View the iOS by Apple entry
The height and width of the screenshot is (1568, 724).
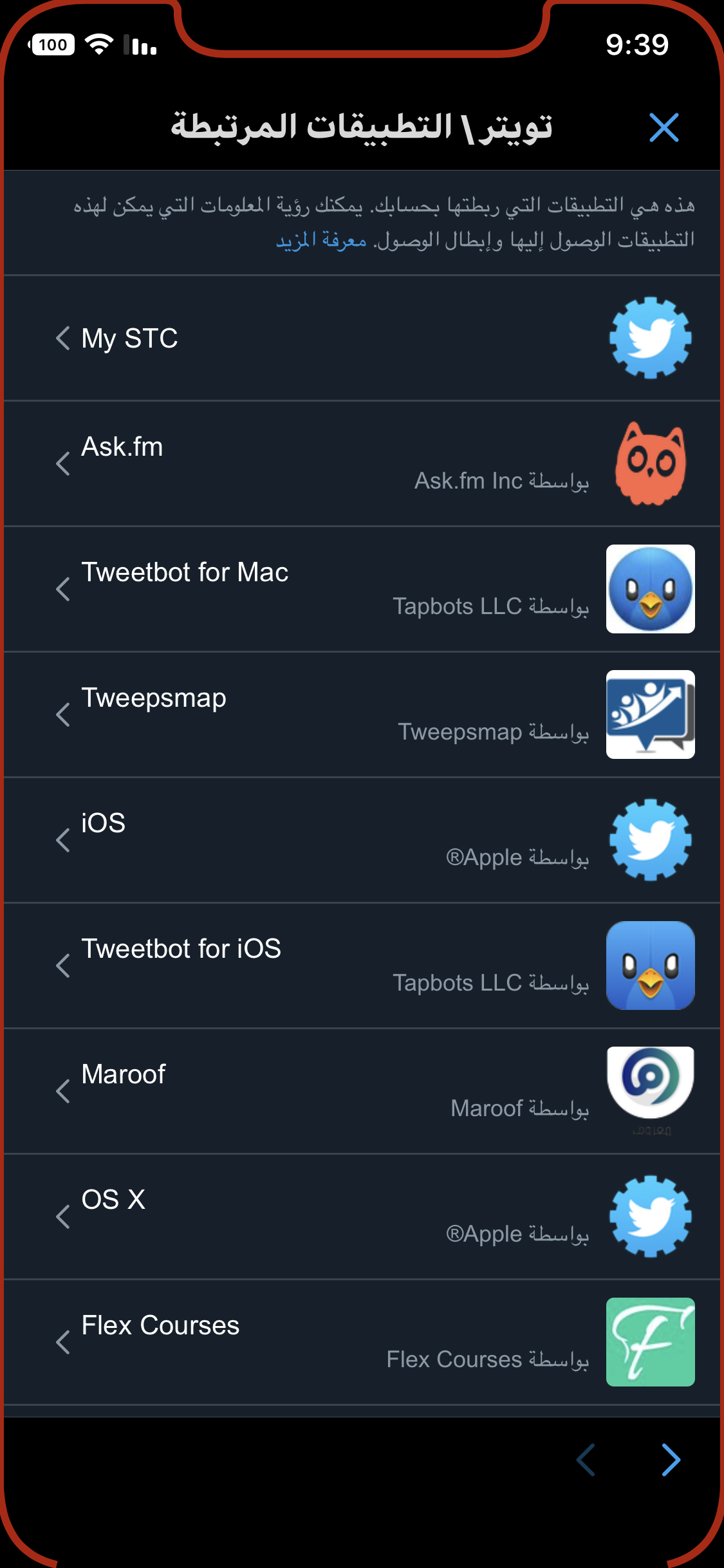click(x=362, y=840)
